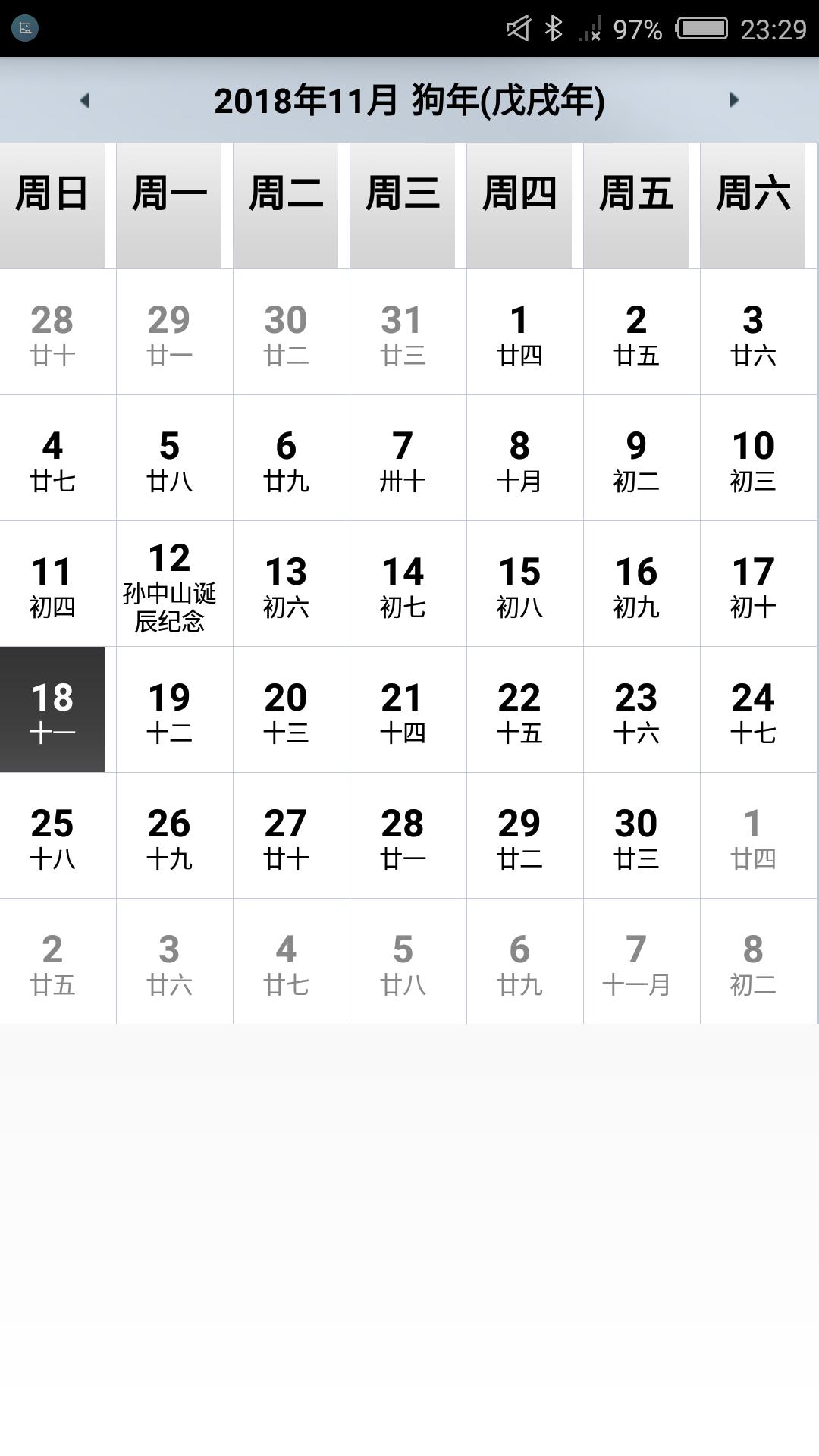This screenshot has height=1456, width=819.
Task: Tap November 6 (廿九)
Action: point(286,459)
